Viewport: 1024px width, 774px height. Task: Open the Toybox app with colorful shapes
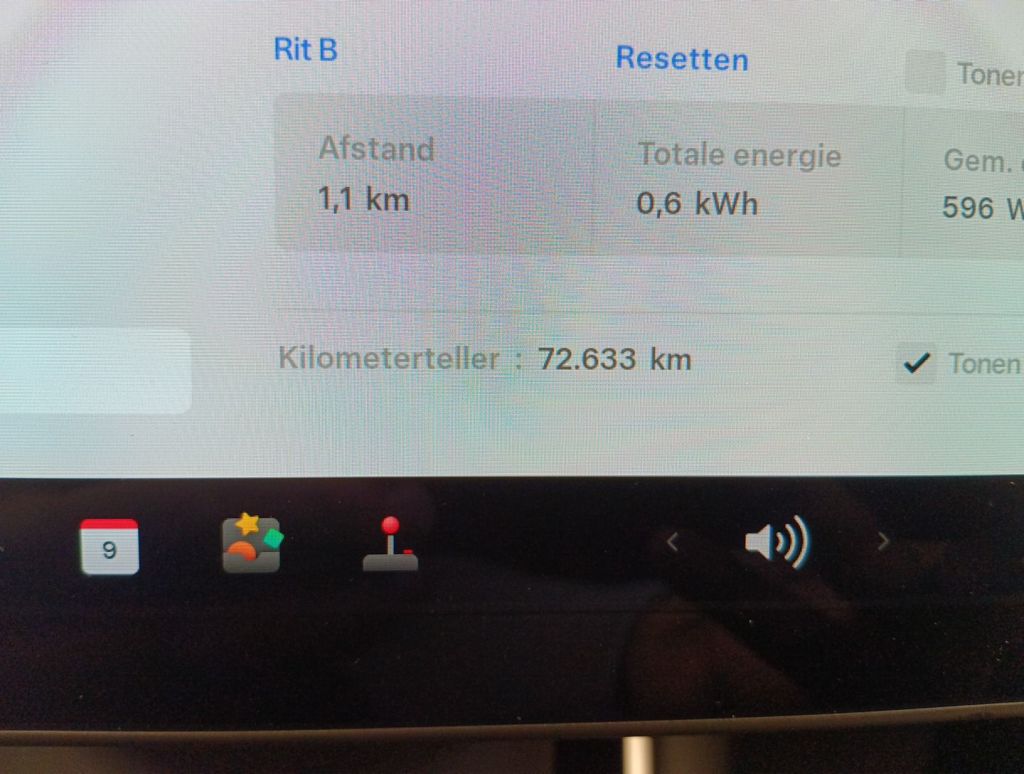coord(252,543)
